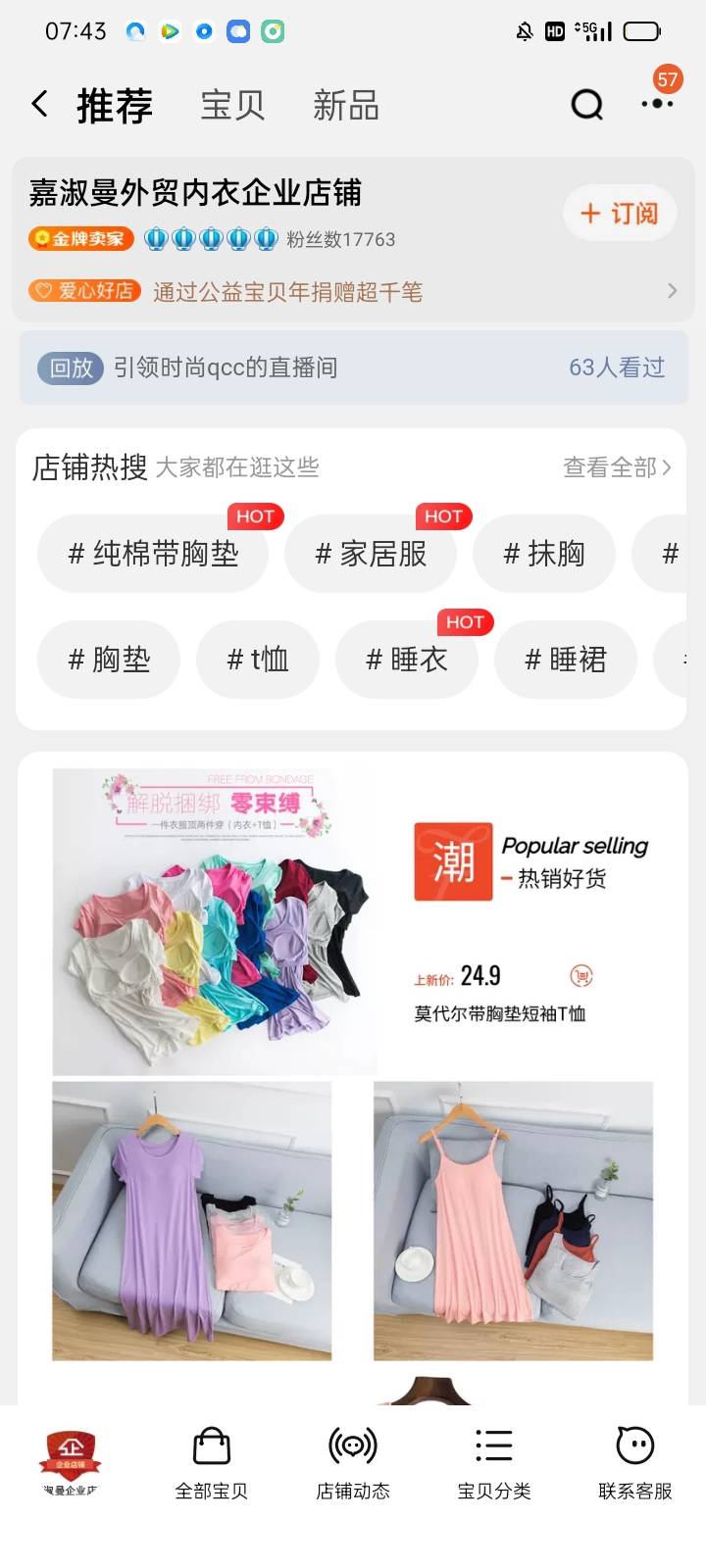Image resolution: width=706 pixels, height=1568 pixels.
Task: Open search on the store page
Action: coord(585,104)
